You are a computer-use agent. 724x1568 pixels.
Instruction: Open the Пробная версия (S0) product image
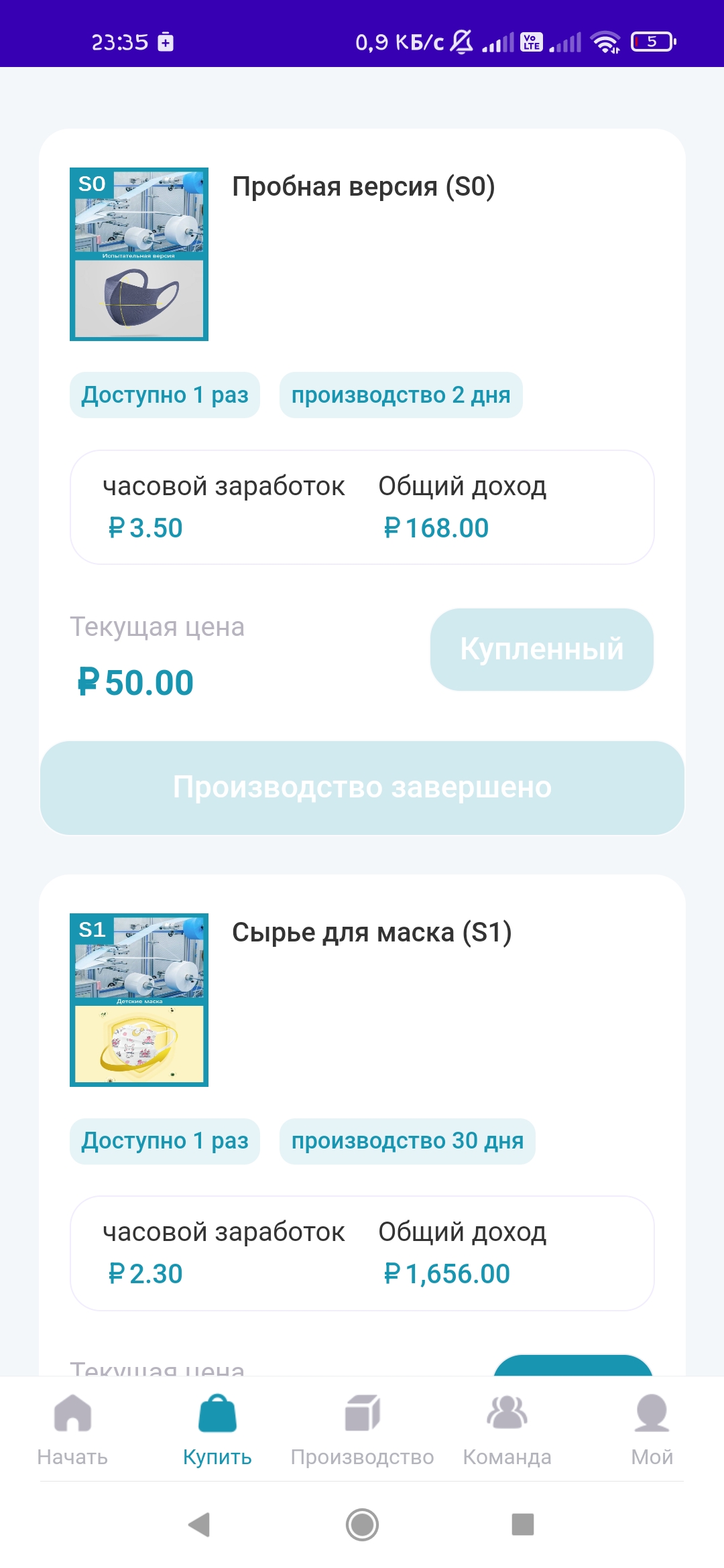[139, 254]
